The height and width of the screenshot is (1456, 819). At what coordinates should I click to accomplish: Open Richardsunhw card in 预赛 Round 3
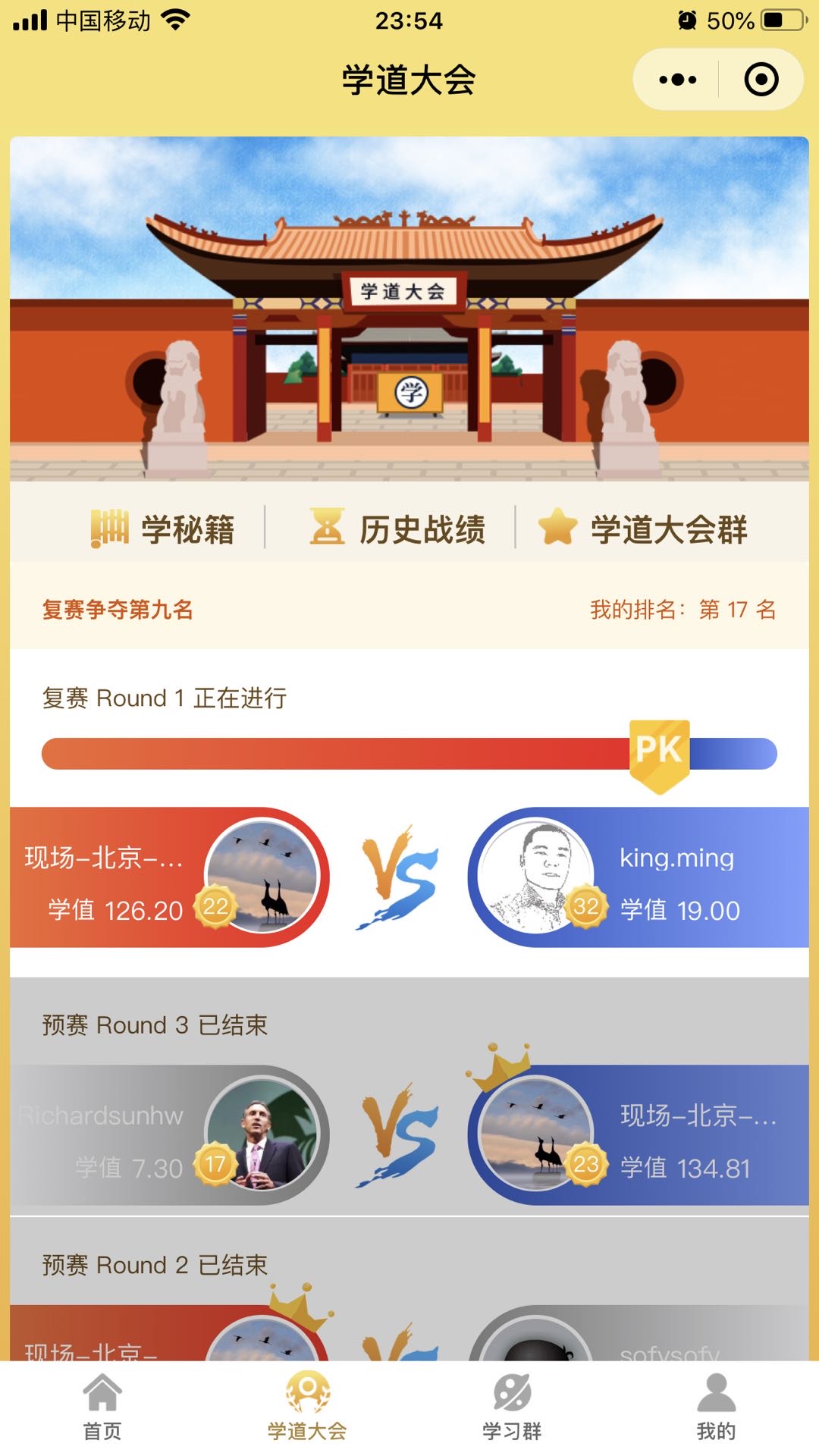coord(170,1135)
